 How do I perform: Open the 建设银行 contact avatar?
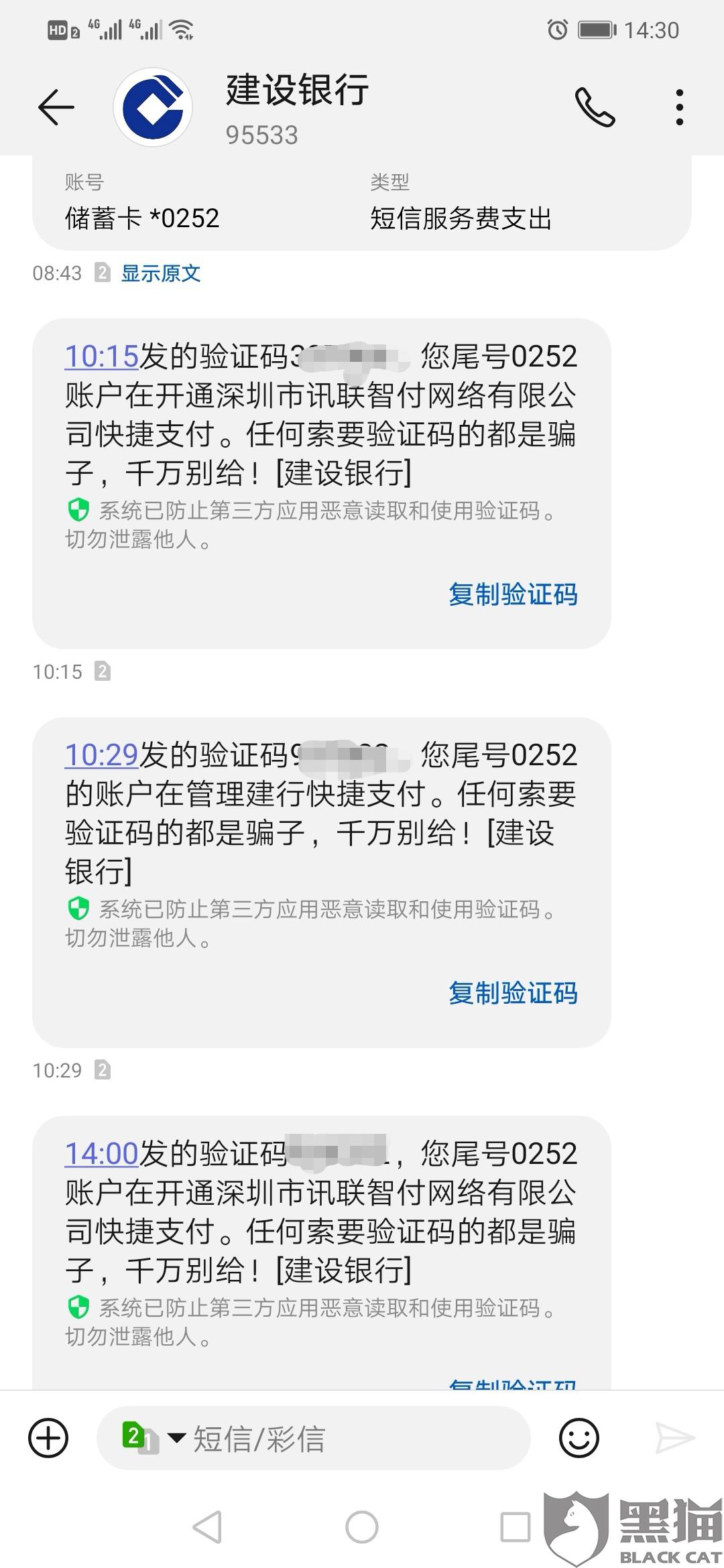(153, 107)
